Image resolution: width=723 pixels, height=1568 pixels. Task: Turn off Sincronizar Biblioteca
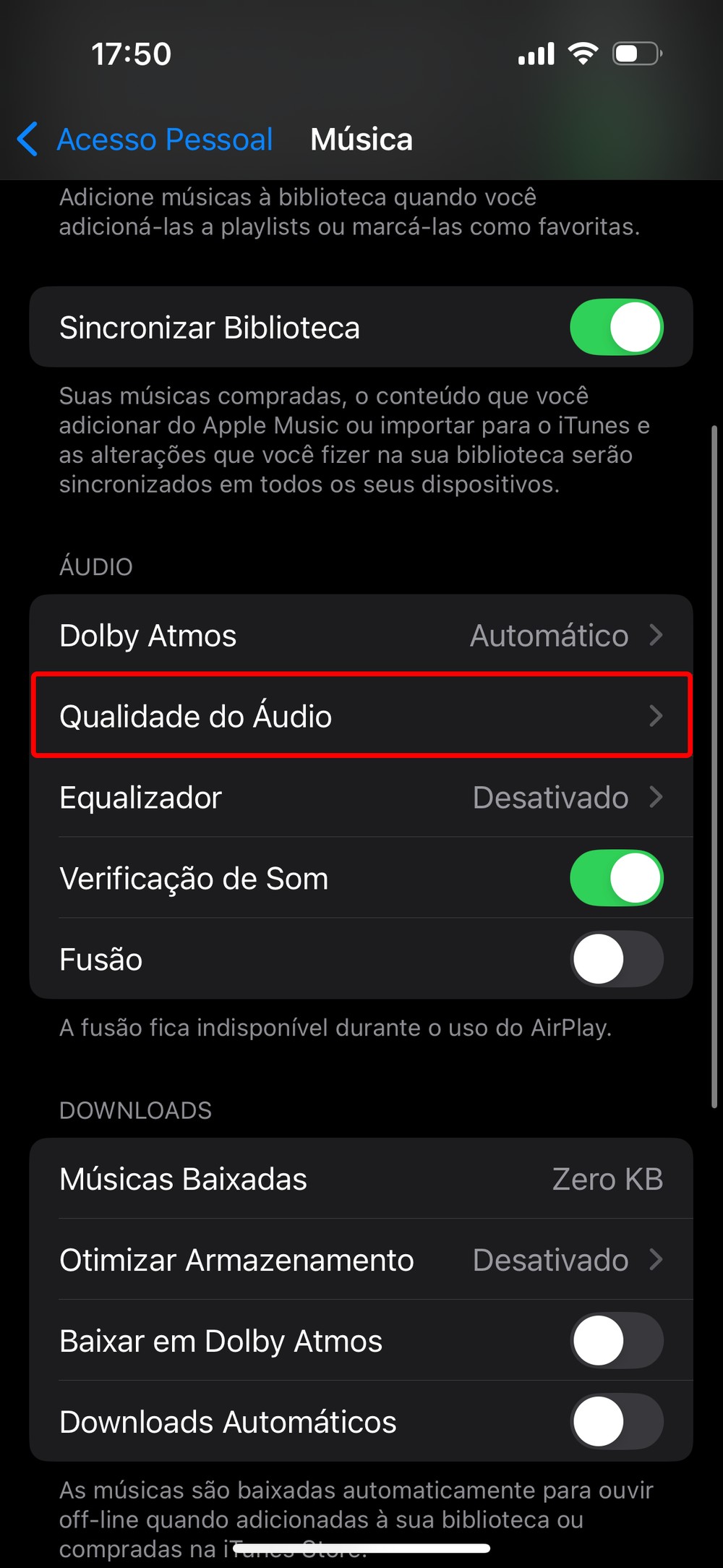616,328
